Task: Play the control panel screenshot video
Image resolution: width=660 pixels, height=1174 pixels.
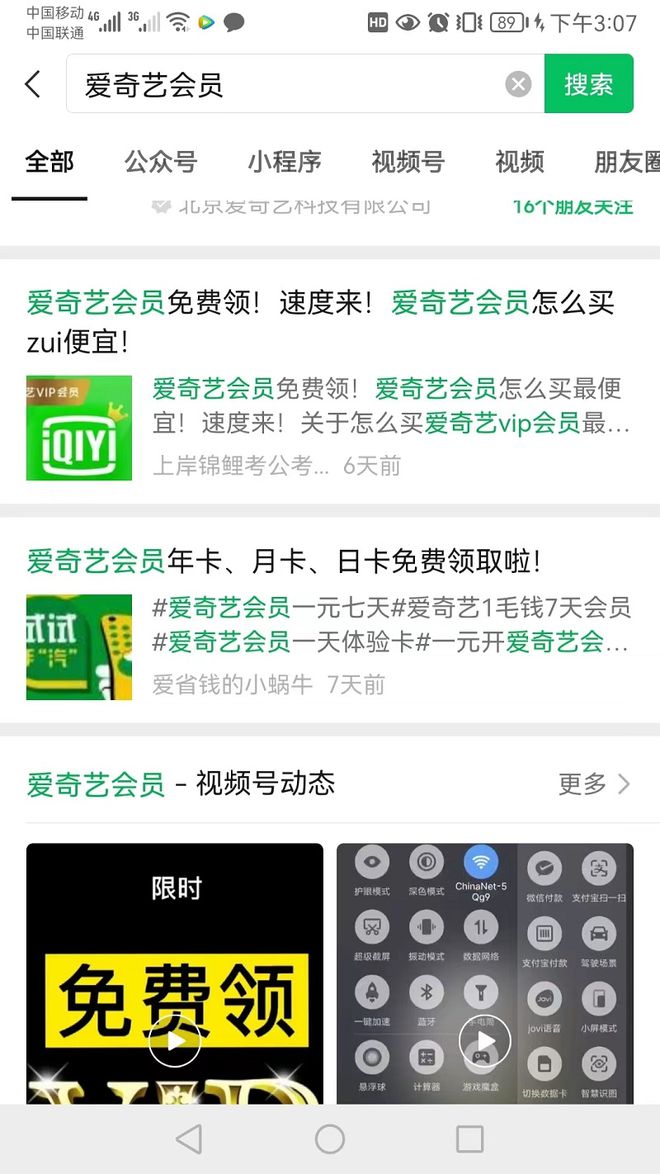Action: pos(484,1040)
